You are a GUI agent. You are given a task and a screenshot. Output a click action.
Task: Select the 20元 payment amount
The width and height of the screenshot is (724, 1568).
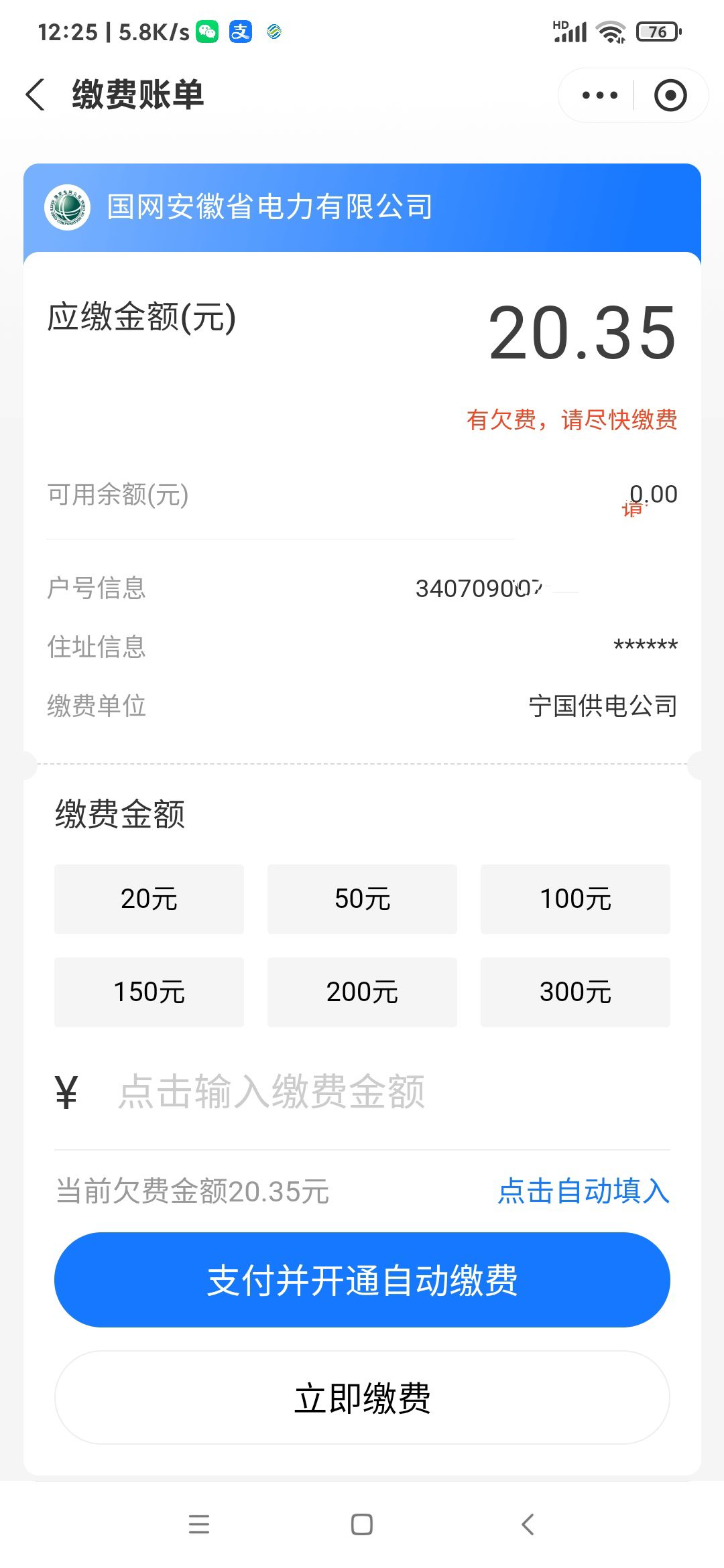click(149, 899)
